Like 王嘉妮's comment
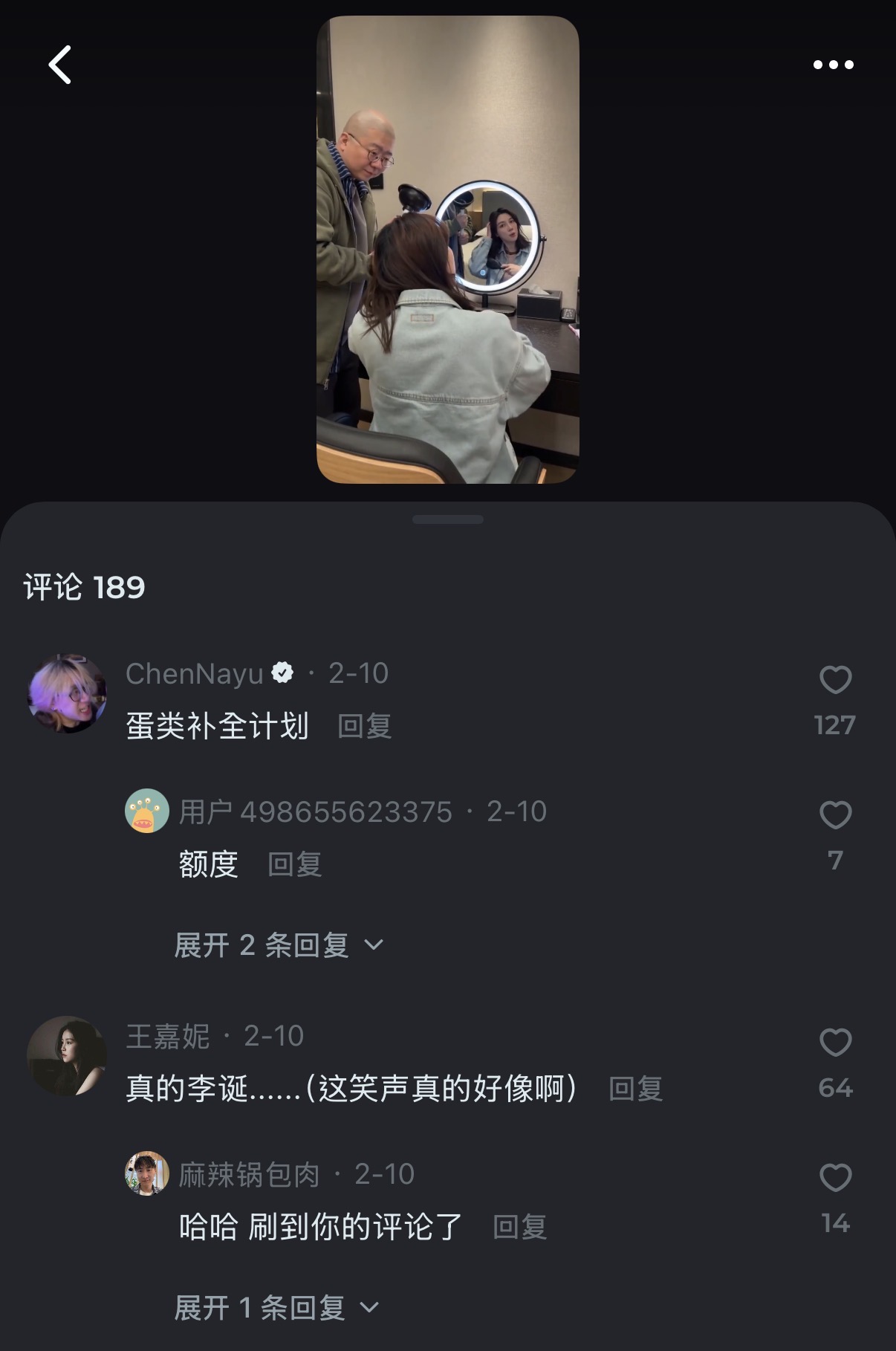896x1351 pixels. click(x=835, y=1043)
